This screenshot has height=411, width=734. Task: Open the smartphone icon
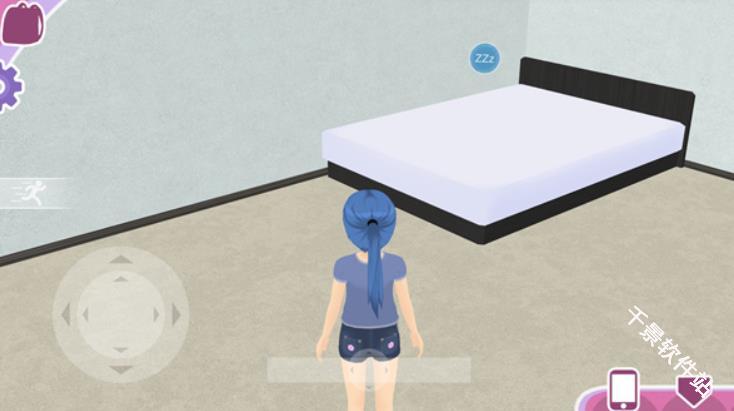(x=623, y=389)
